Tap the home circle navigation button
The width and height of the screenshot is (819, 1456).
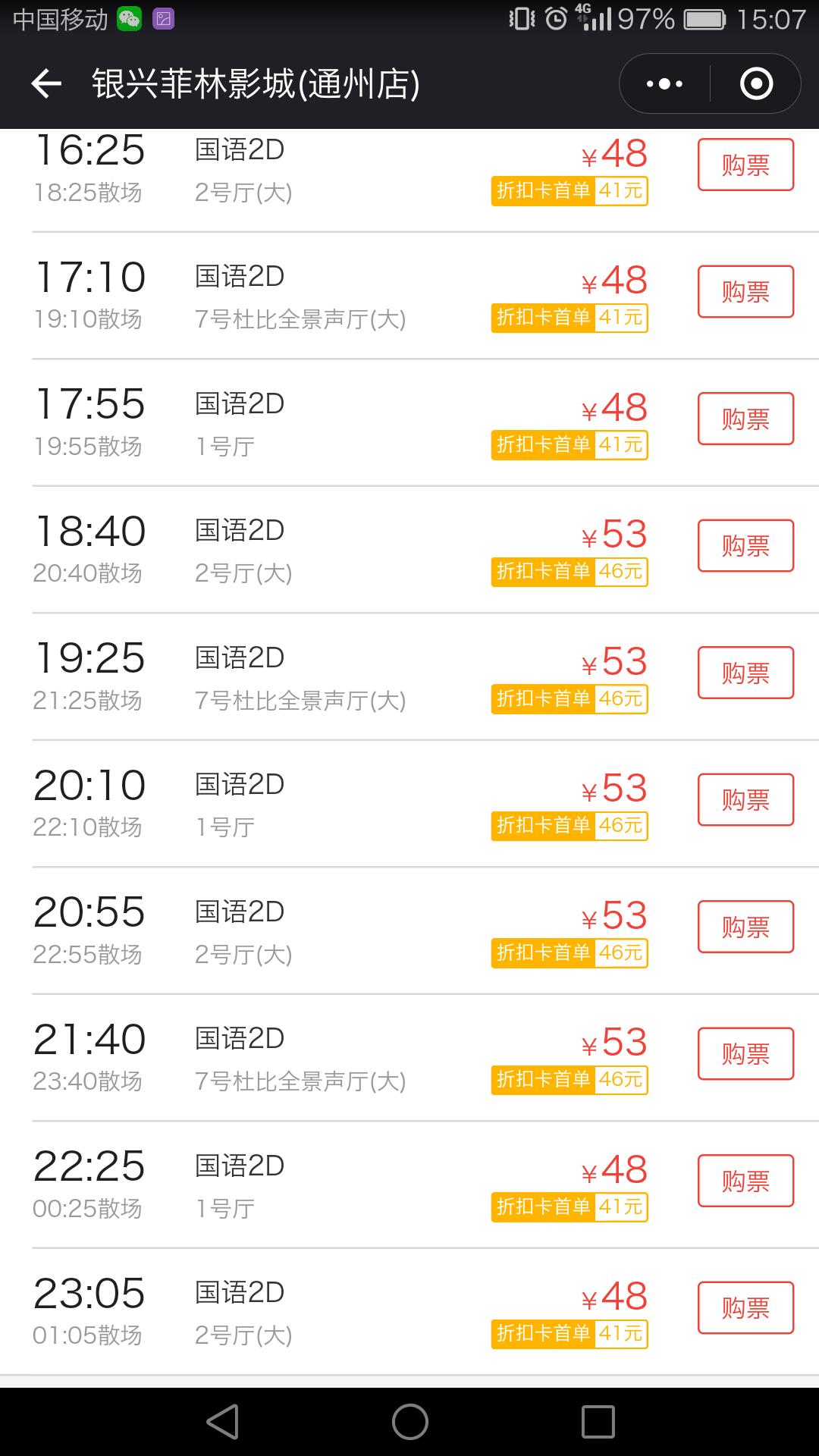click(x=409, y=1421)
